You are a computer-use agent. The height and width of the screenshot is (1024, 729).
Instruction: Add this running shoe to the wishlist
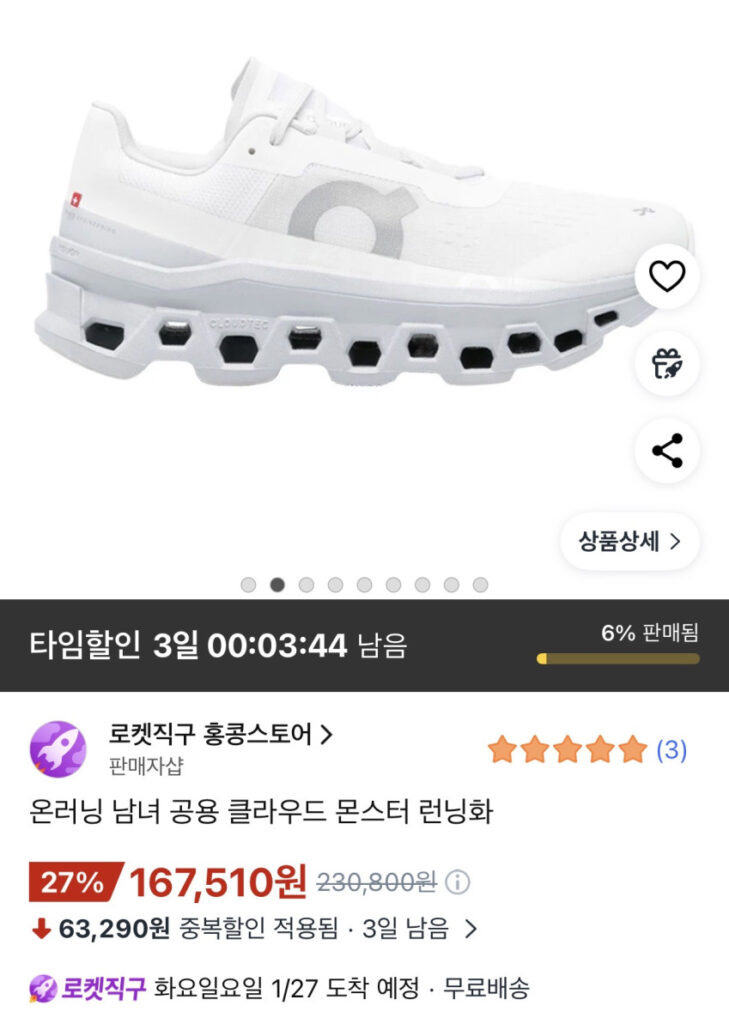click(x=667, y=276)
